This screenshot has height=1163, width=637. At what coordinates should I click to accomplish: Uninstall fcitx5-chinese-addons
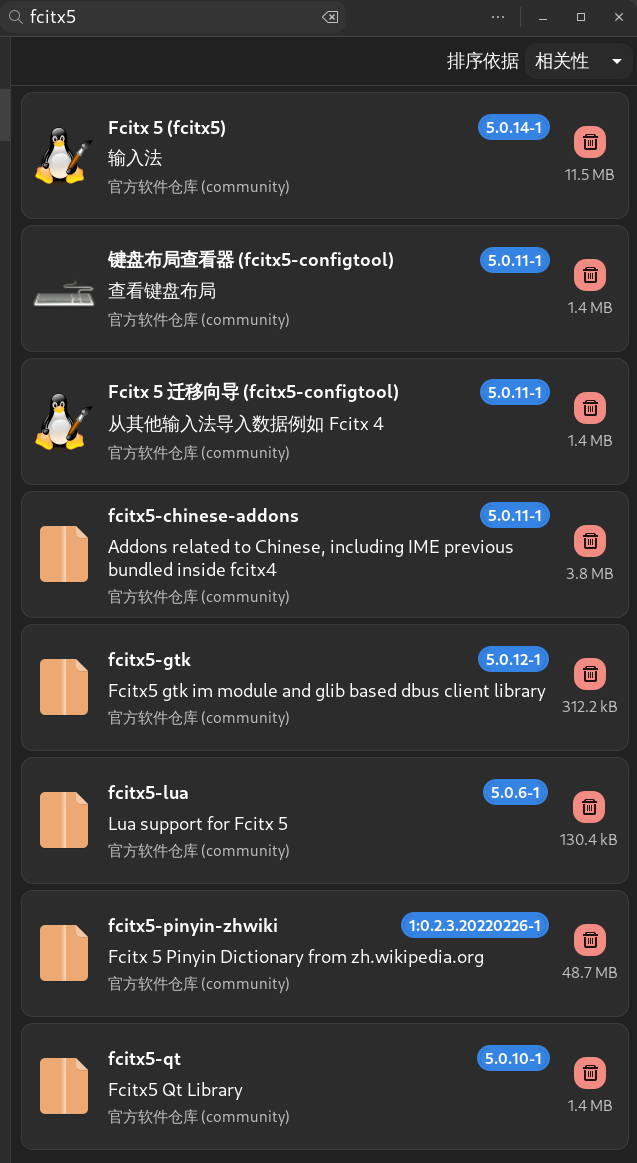point(590,541)
